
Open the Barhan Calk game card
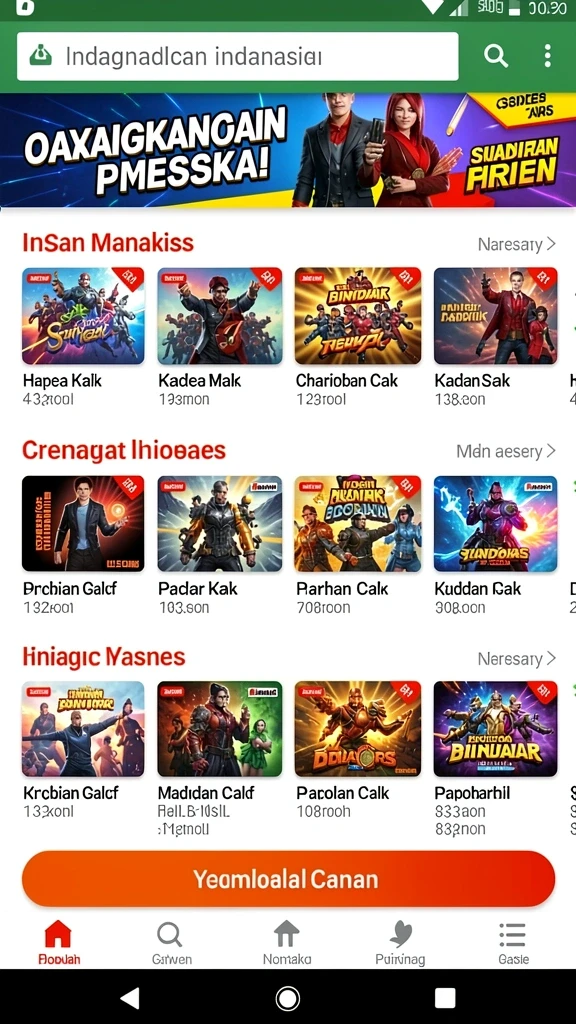pos(358,545)
